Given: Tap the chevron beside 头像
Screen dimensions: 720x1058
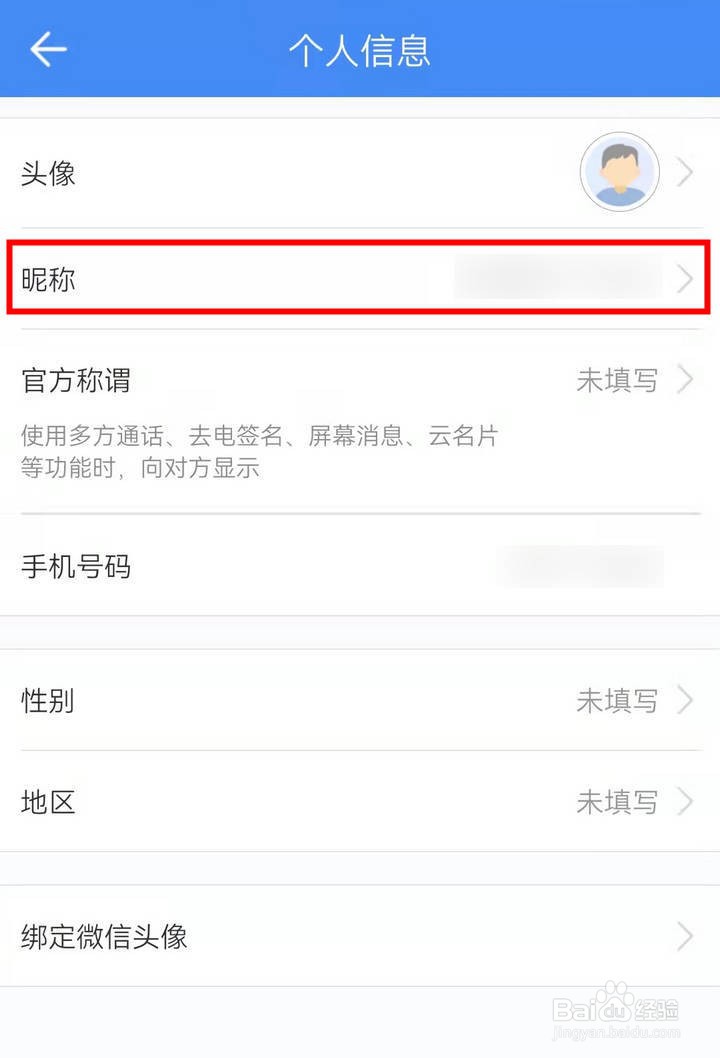Looking at the screenshot, I should (686, 171).
